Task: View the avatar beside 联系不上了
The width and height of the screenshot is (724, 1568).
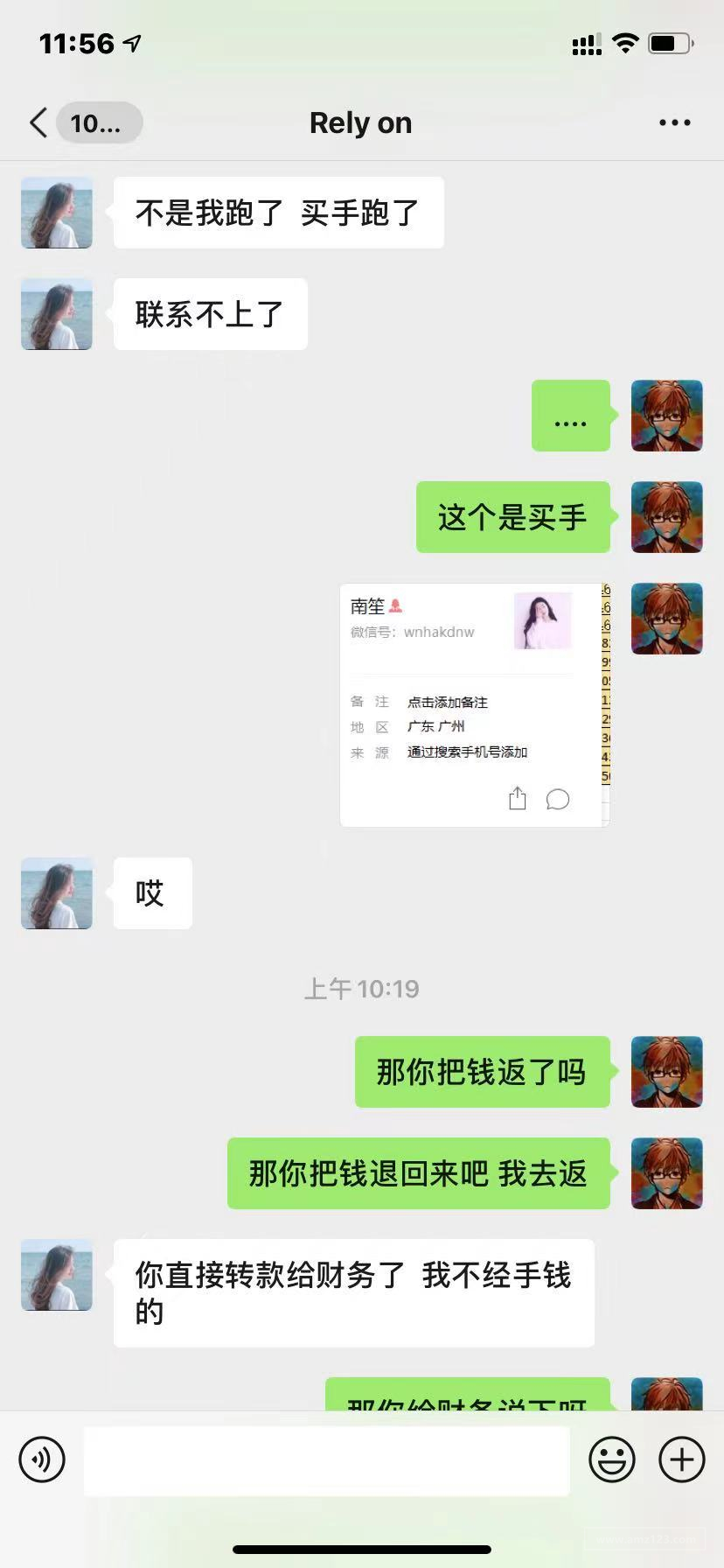Action: (57, 314)
